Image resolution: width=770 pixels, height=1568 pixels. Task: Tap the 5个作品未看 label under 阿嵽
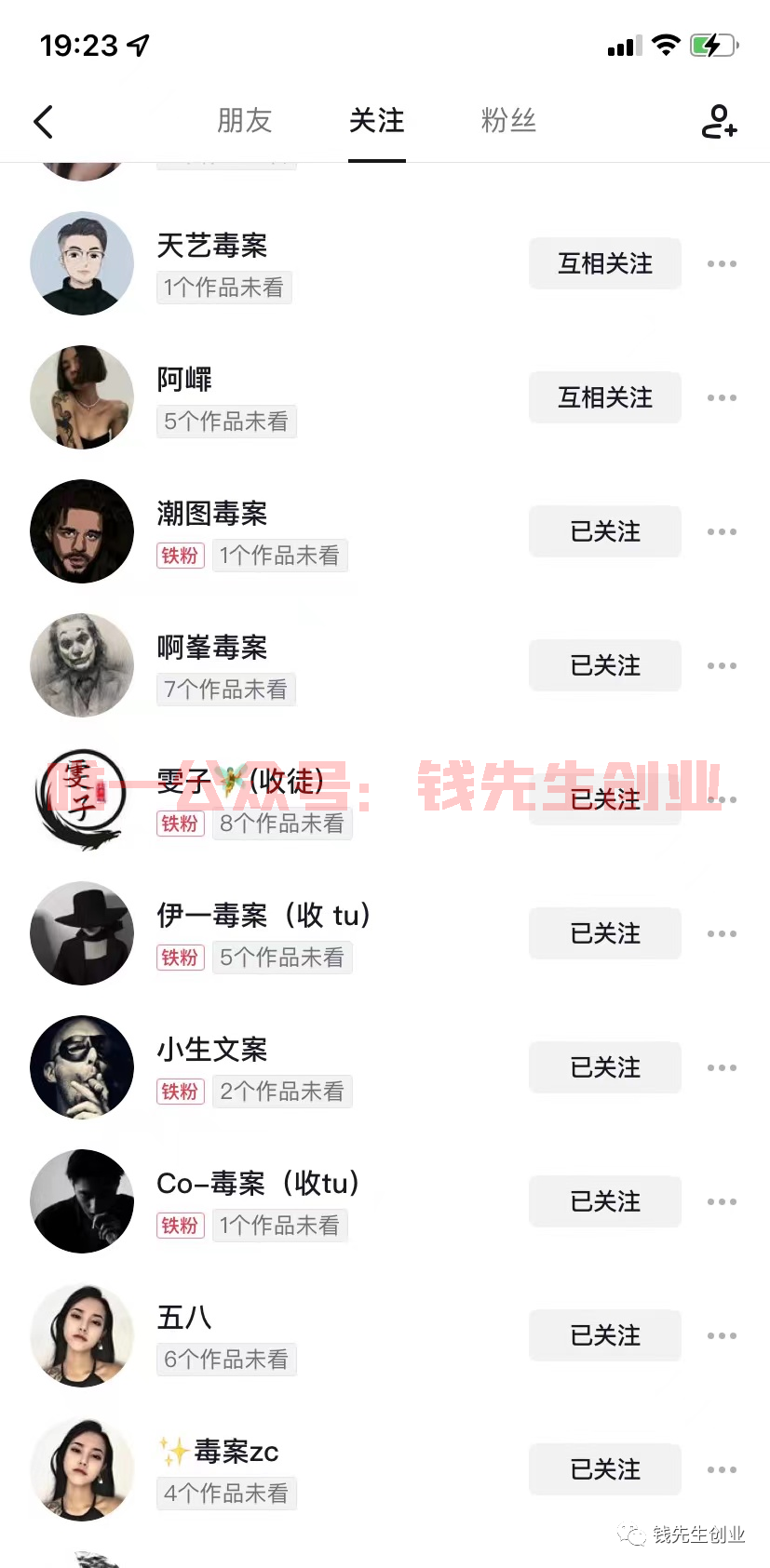tap(226, 422)
